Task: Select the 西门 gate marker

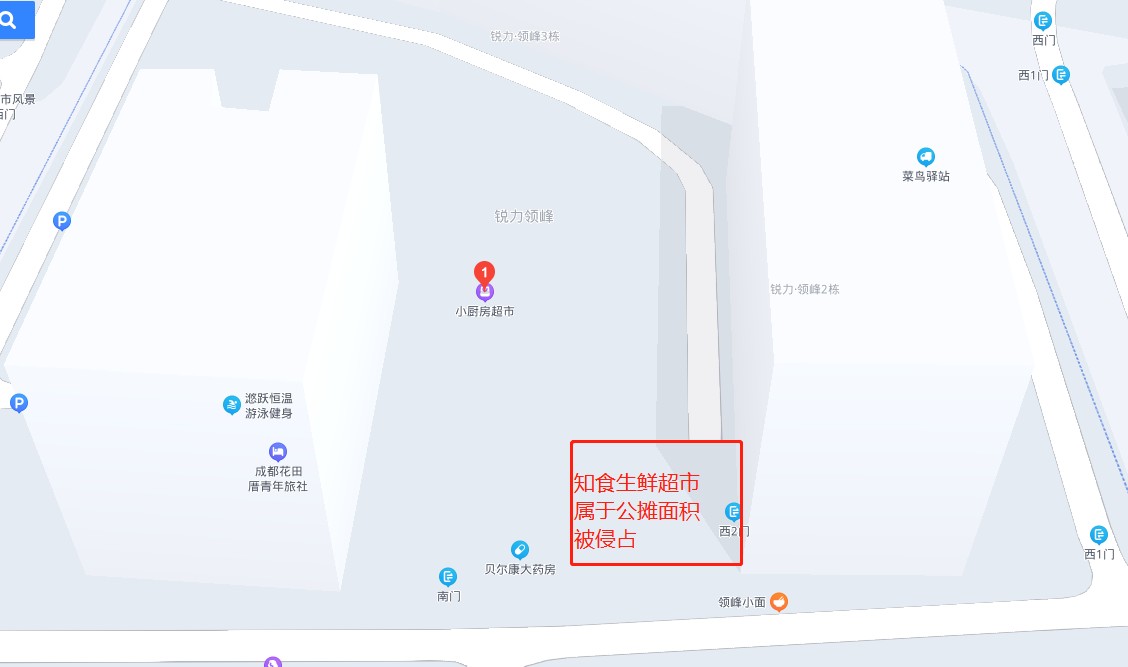Action: pos(1043,21)
